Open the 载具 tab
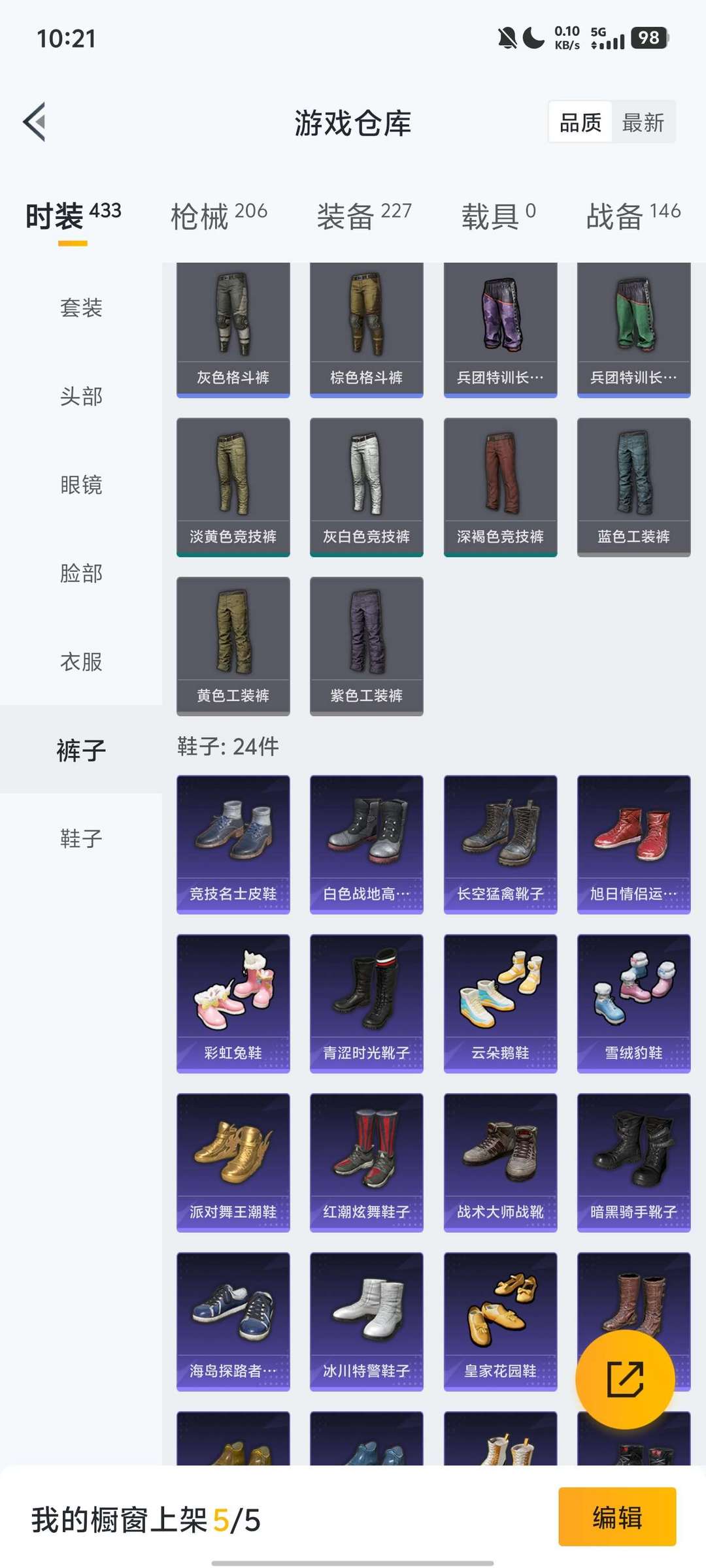 (498, 216)
